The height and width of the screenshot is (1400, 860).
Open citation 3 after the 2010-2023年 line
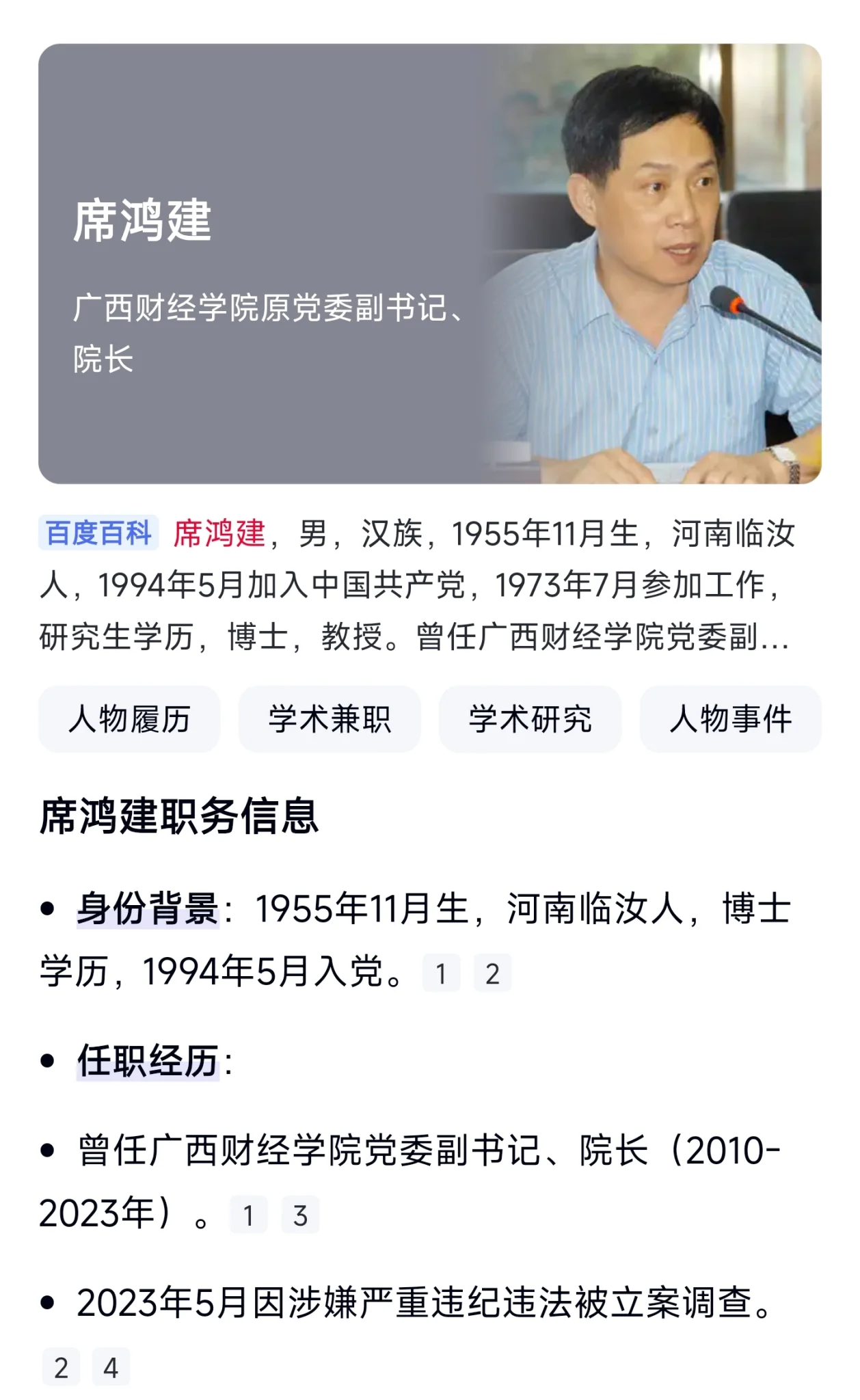point(300,1215)
